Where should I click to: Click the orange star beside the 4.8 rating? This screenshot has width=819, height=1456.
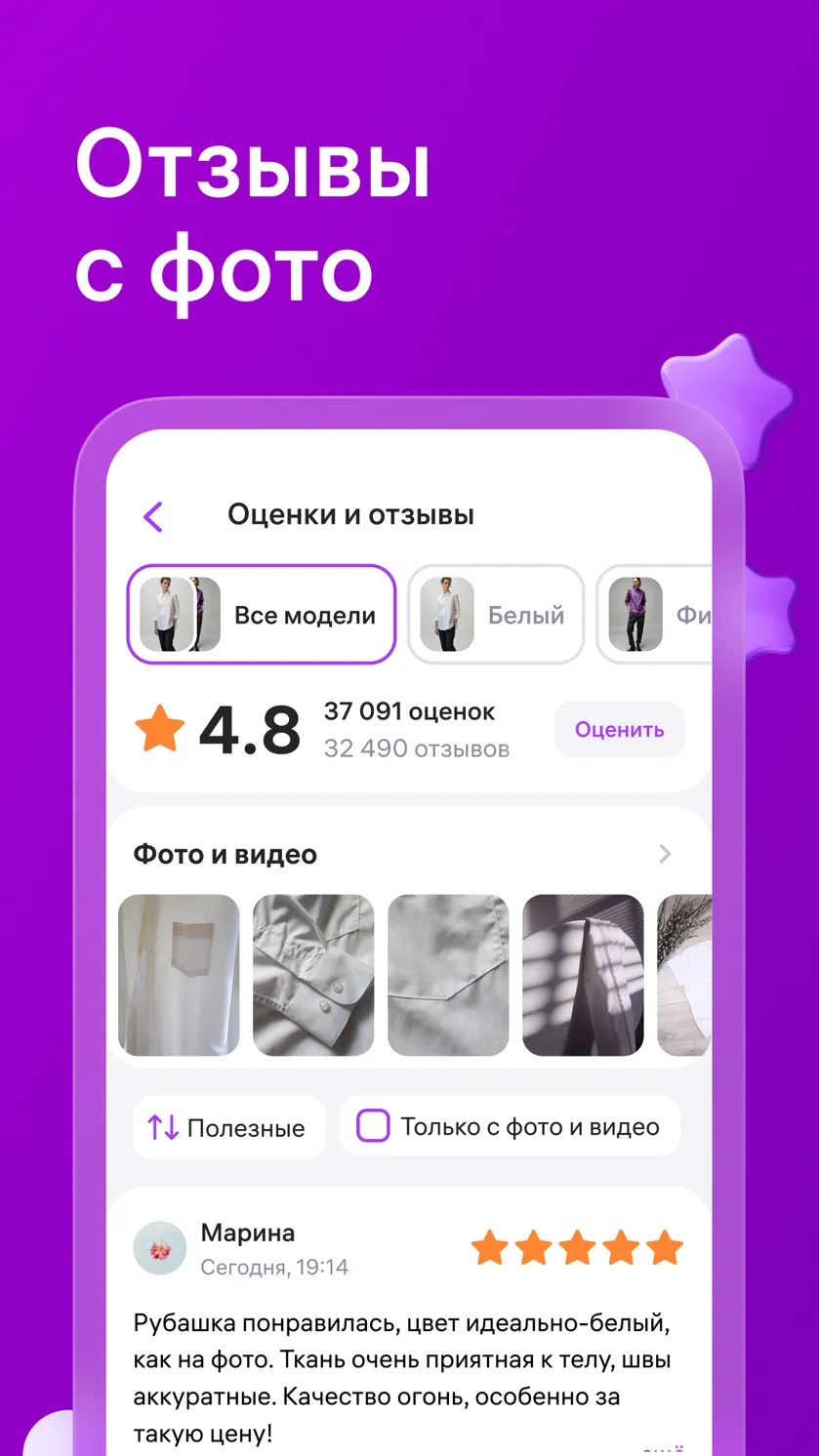pyautogui.click(x=159, y=728)
